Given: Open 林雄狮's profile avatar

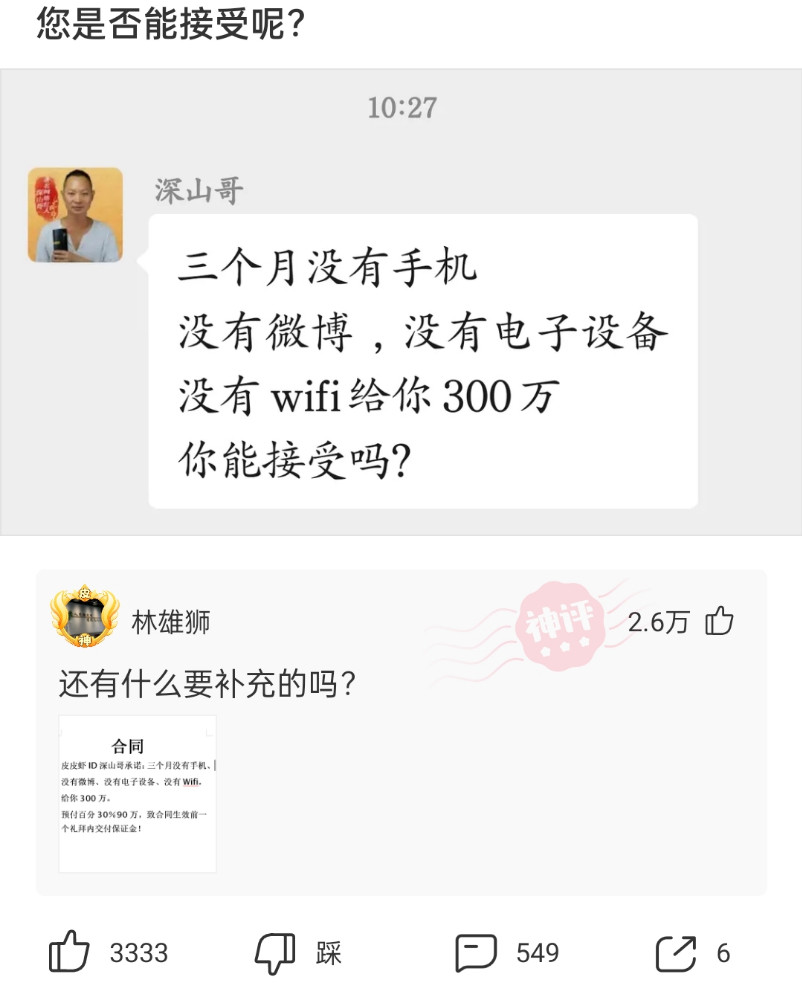Looking at the screenshot, I should (x=85, y=618).
